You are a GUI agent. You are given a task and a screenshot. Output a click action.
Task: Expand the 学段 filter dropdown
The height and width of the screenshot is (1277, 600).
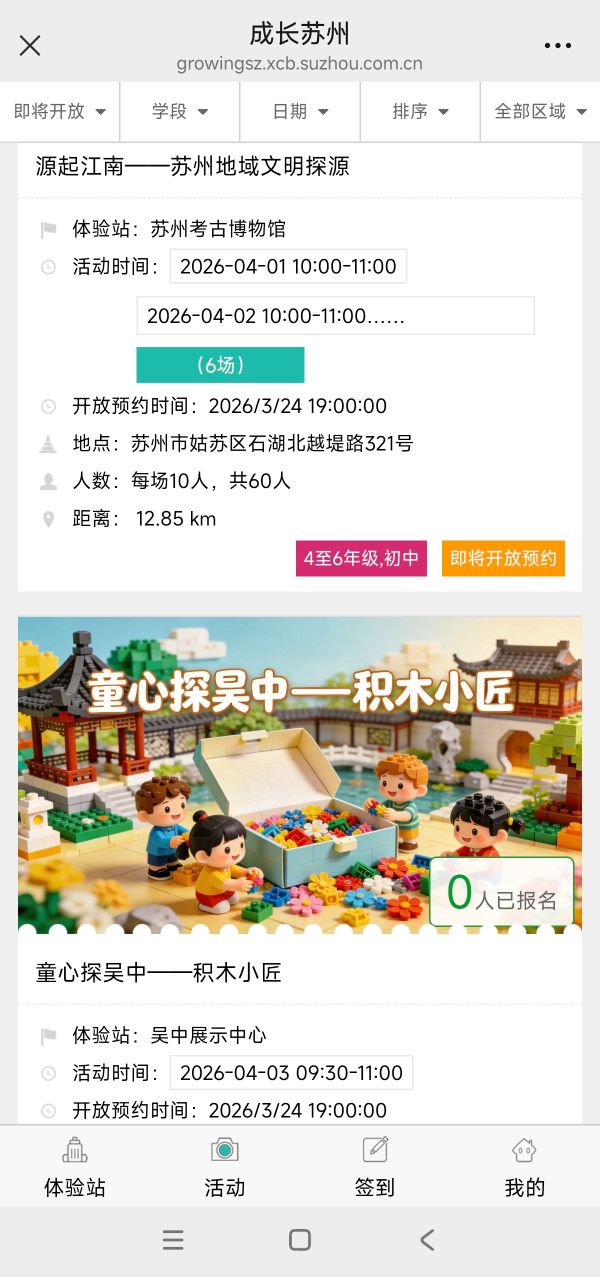click(x=180, y=111)
